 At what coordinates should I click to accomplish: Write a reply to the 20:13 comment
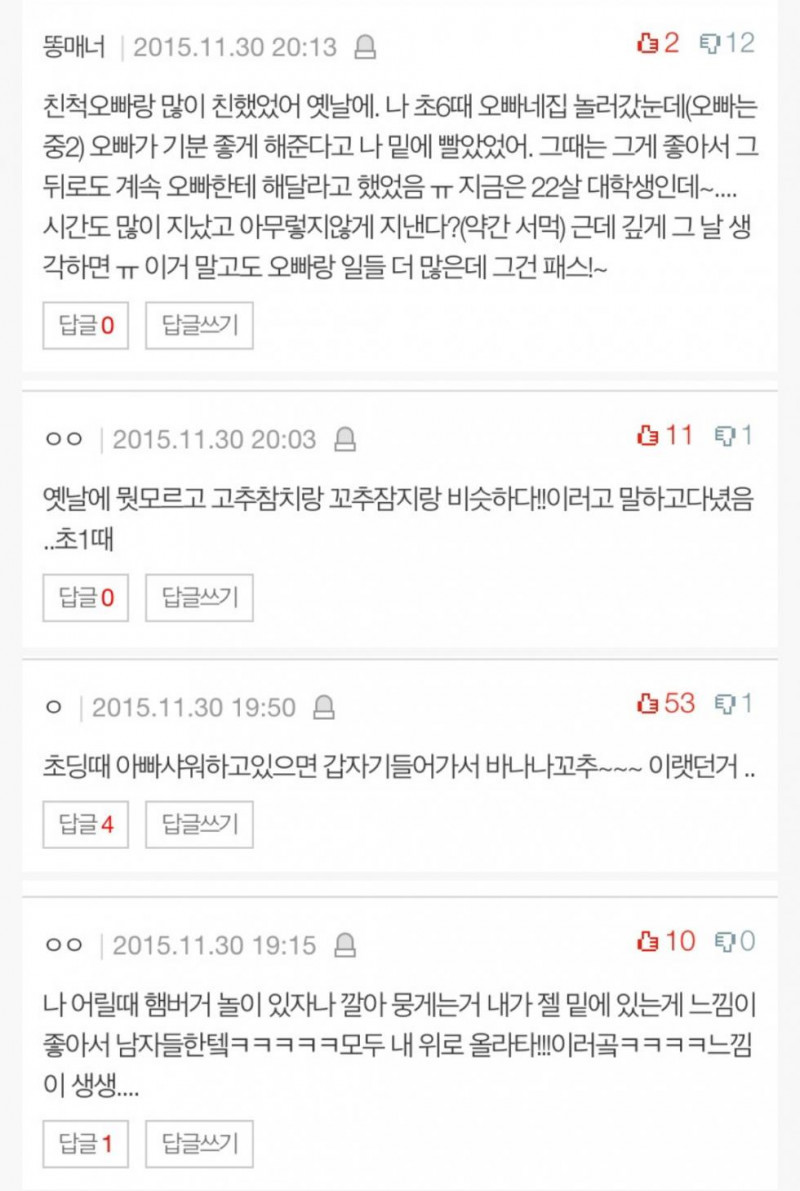[199, 326]
